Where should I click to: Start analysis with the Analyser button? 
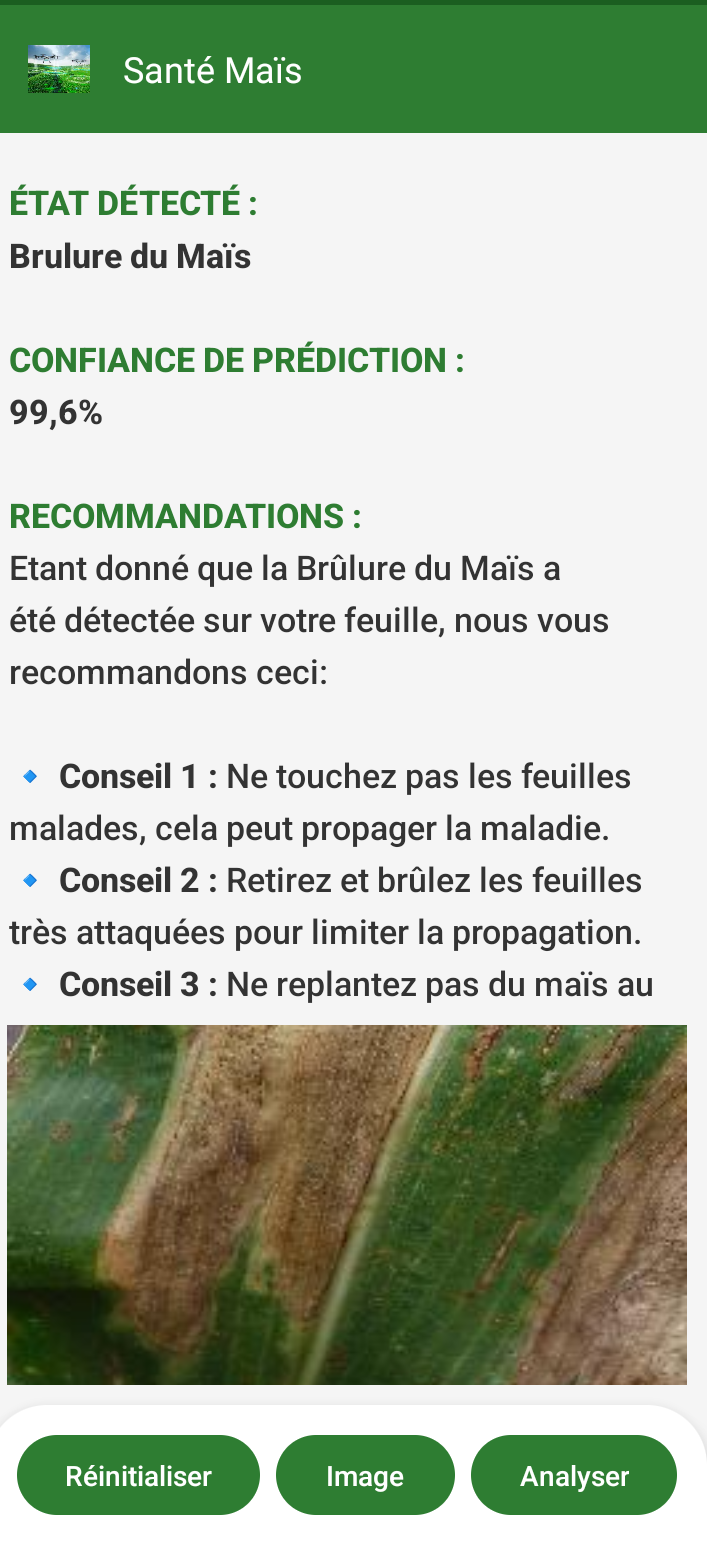[574, 1475]
